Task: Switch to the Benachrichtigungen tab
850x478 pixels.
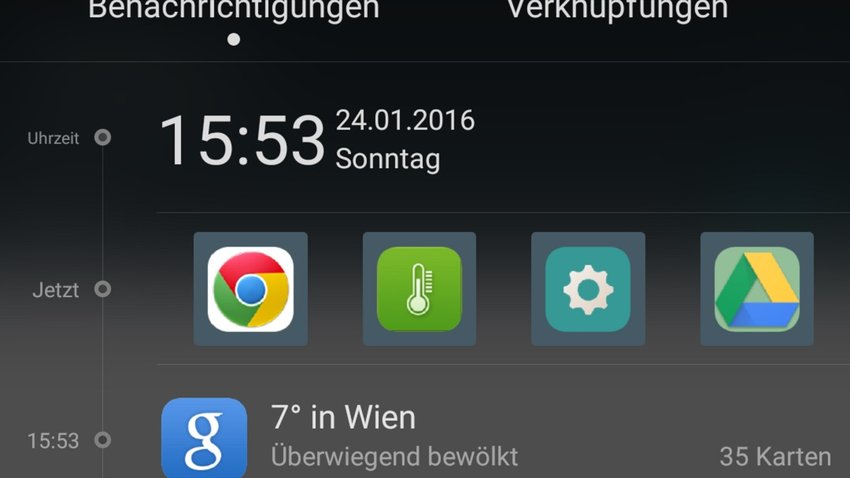Action: (233, 12)
